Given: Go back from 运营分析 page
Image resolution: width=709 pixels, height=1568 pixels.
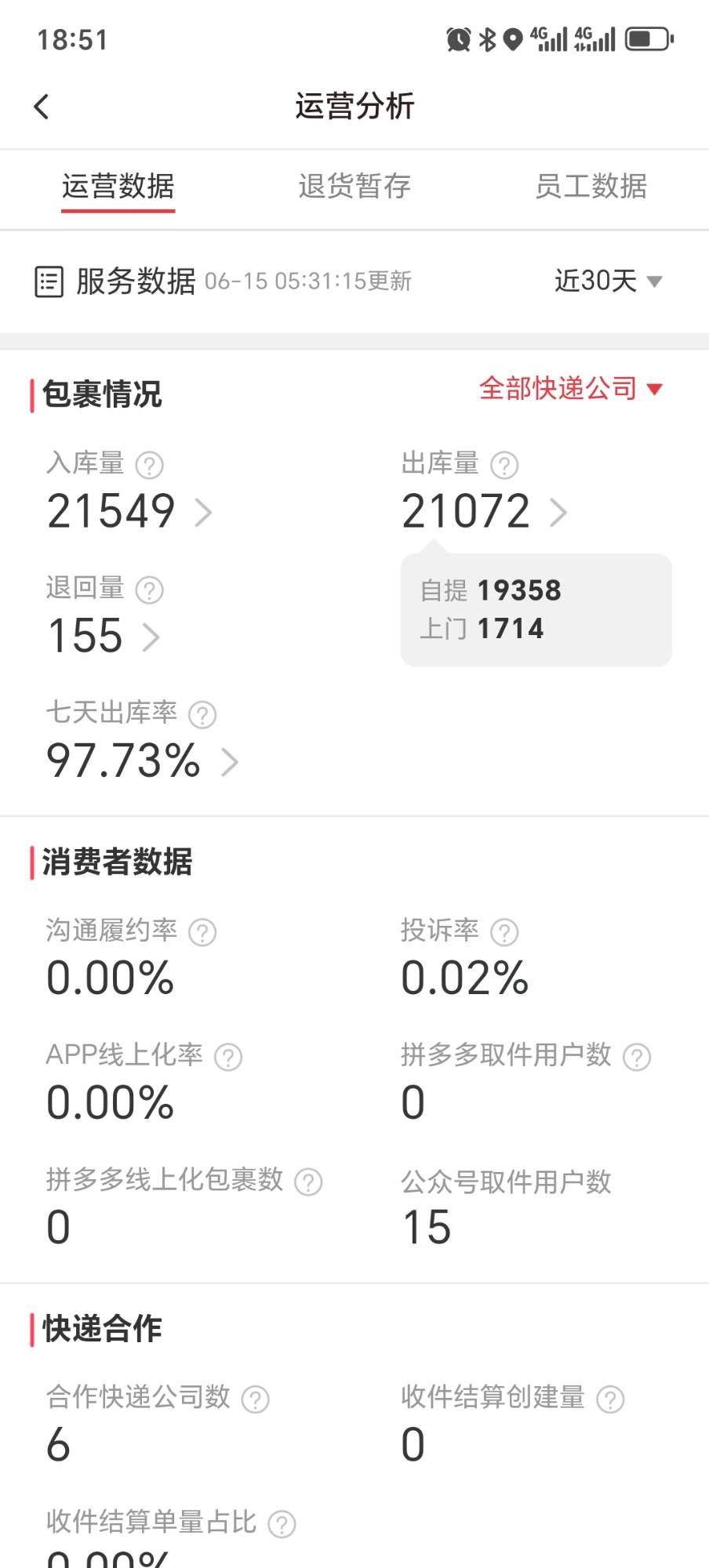Looking at the screenshot, I should tap(42, 107).
